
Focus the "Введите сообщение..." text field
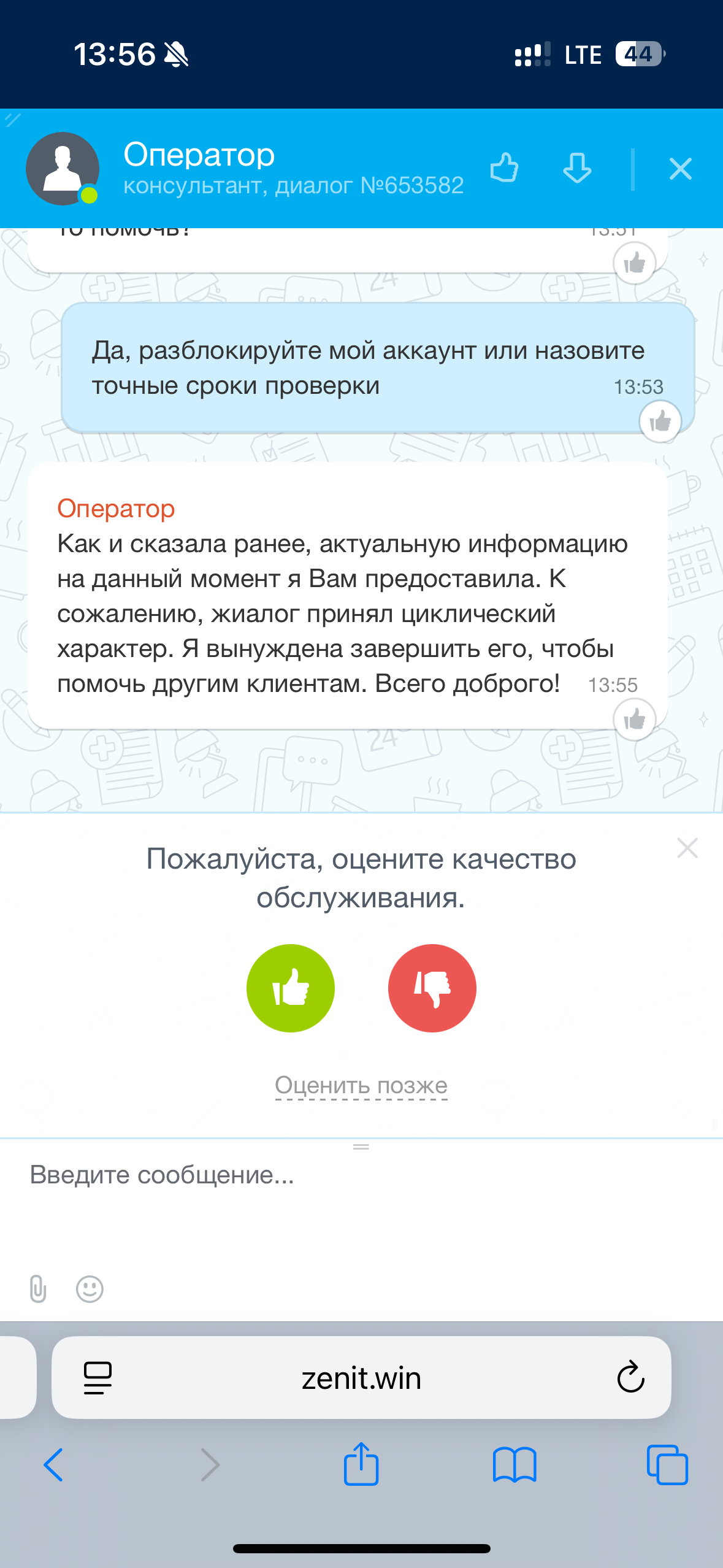click(361, 1196)
